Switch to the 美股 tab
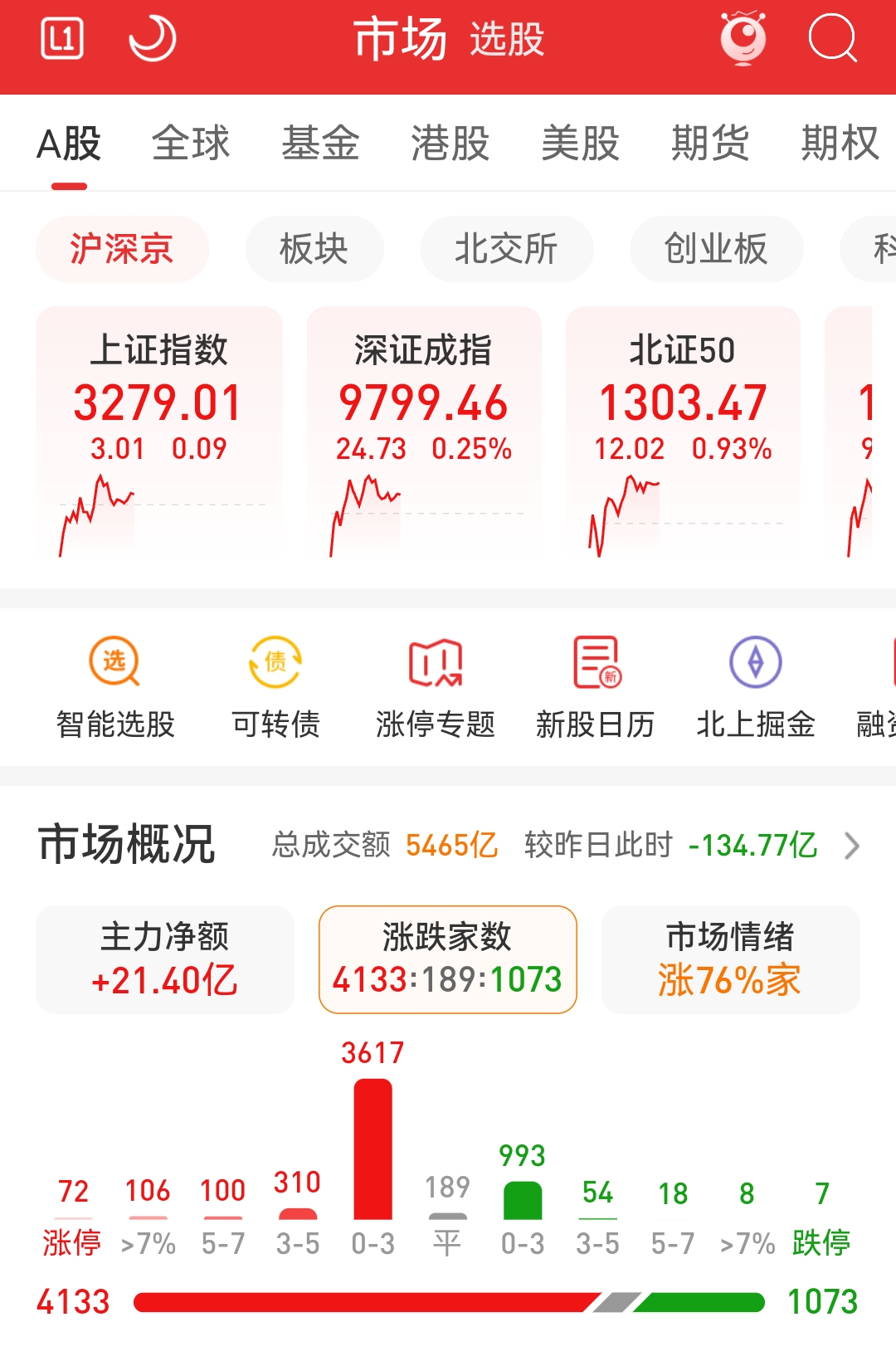The width and height of the screenshot is (896, 1361). (x=578, y=143)
